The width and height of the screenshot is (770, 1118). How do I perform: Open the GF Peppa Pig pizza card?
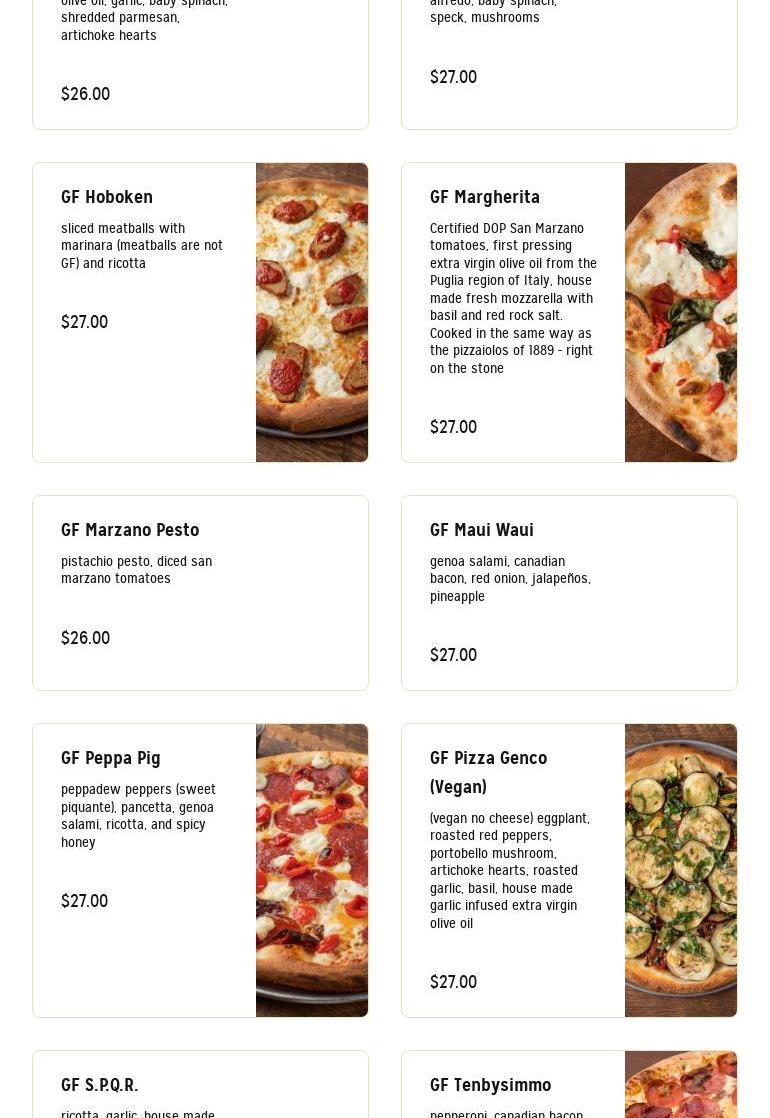200,869
